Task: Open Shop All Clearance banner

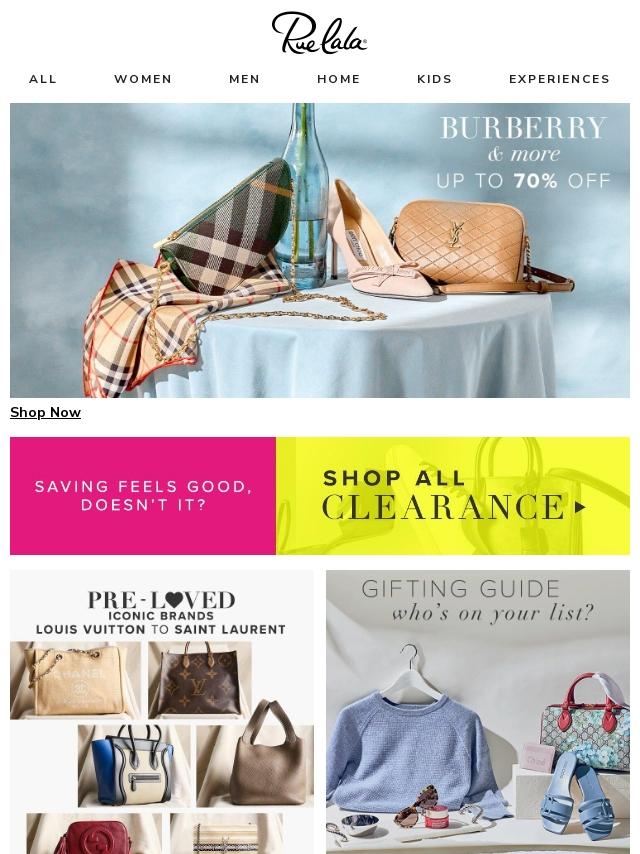Action: click(x=453, y=496)
